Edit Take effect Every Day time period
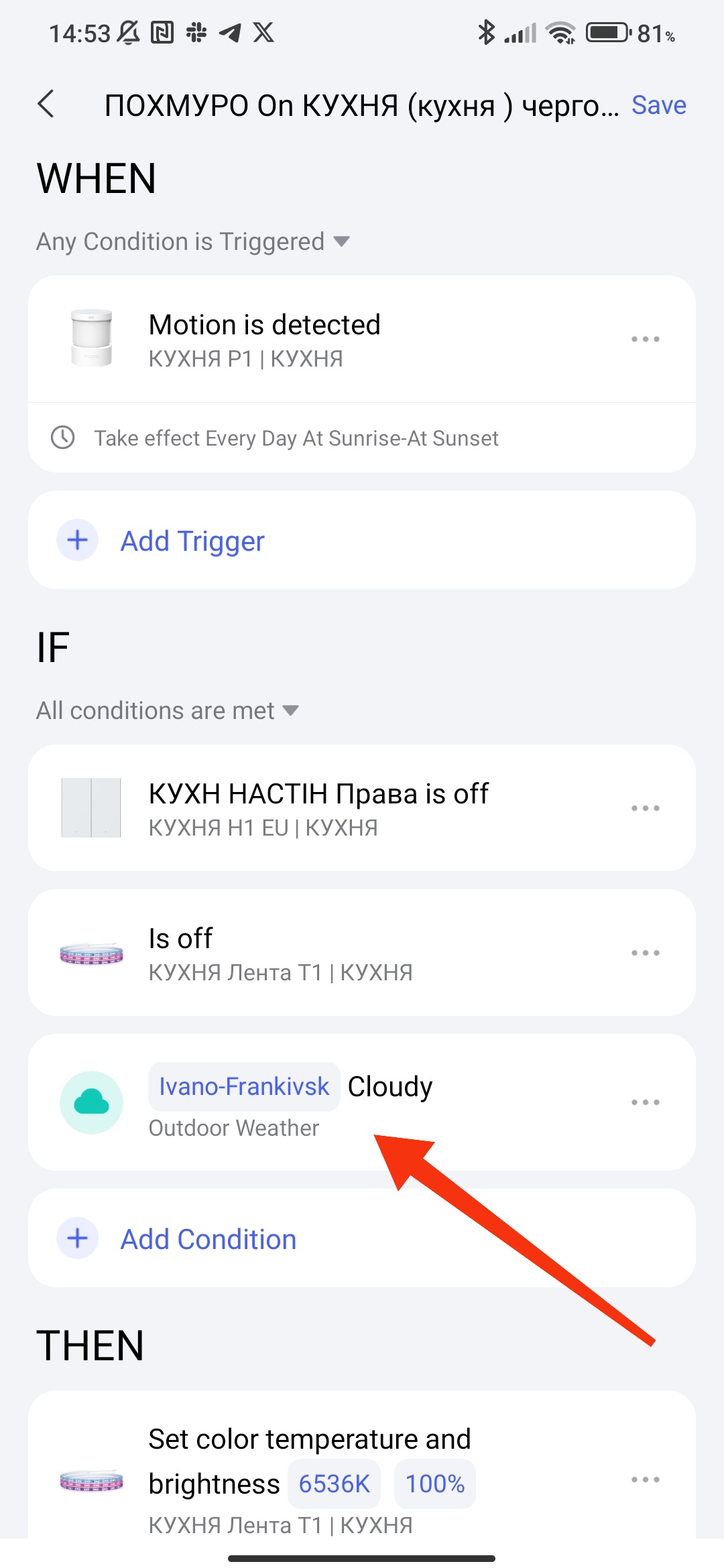 [x=295, y=438]
